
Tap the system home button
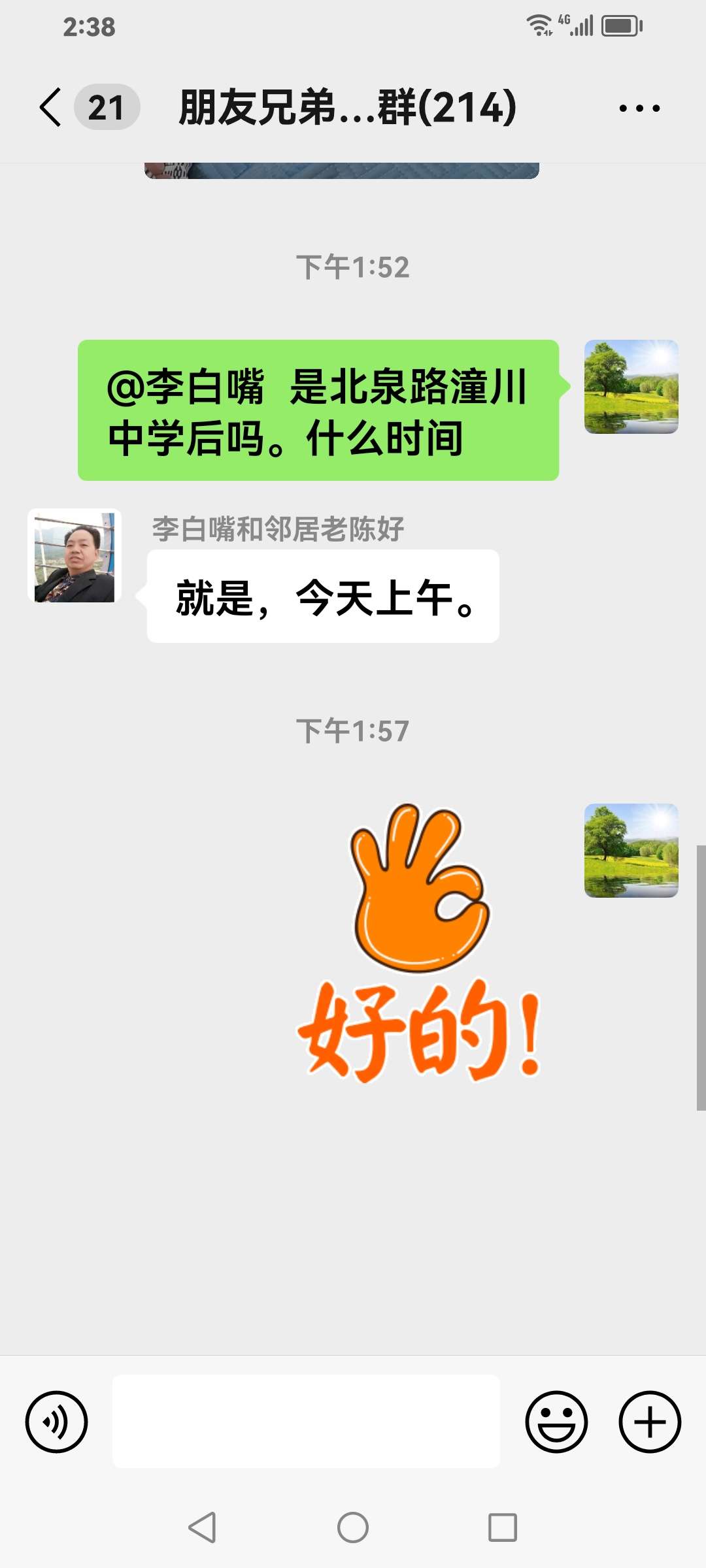(353, 1527)
